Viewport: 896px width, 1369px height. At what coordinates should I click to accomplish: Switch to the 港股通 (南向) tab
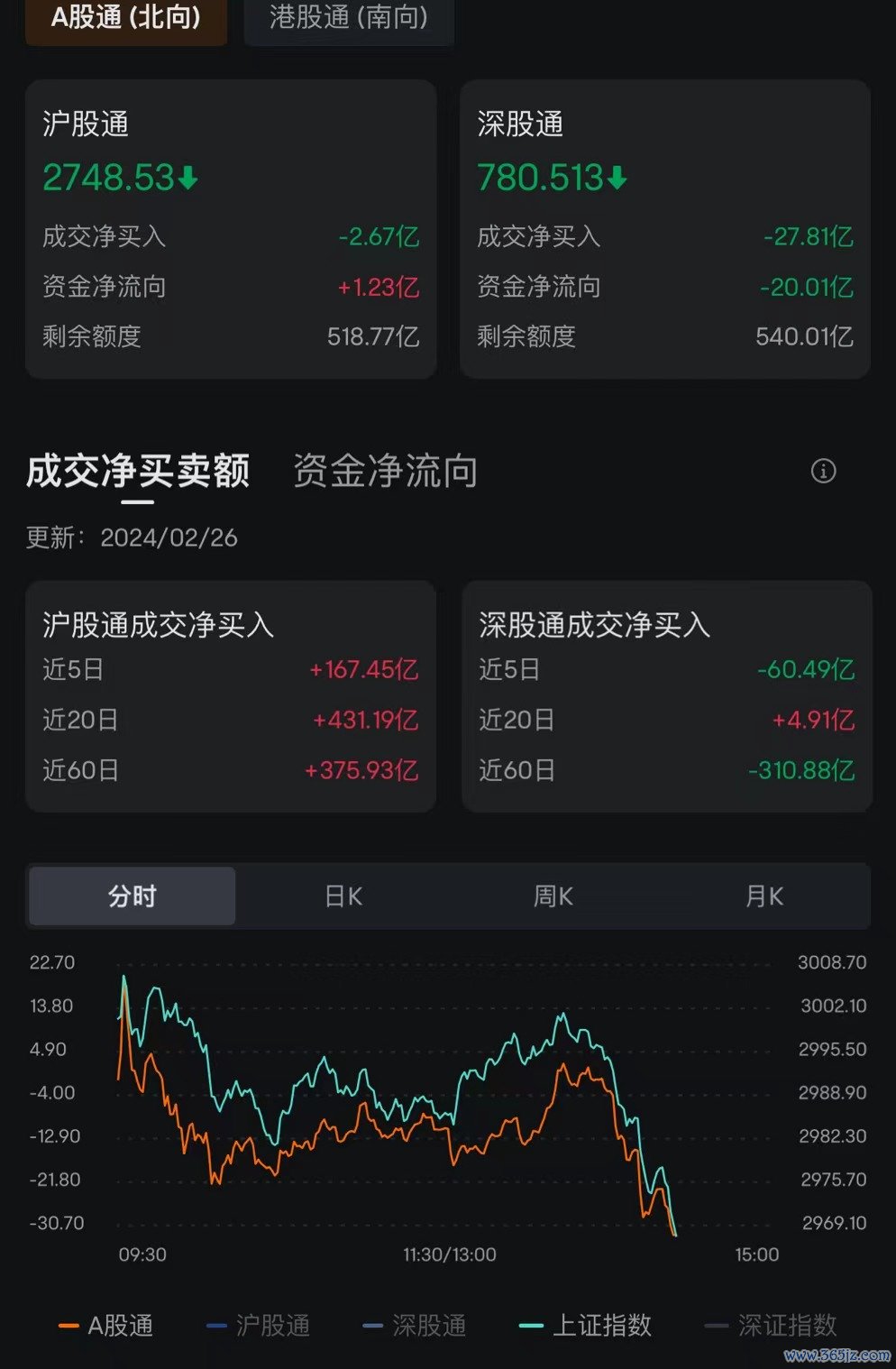348,19
